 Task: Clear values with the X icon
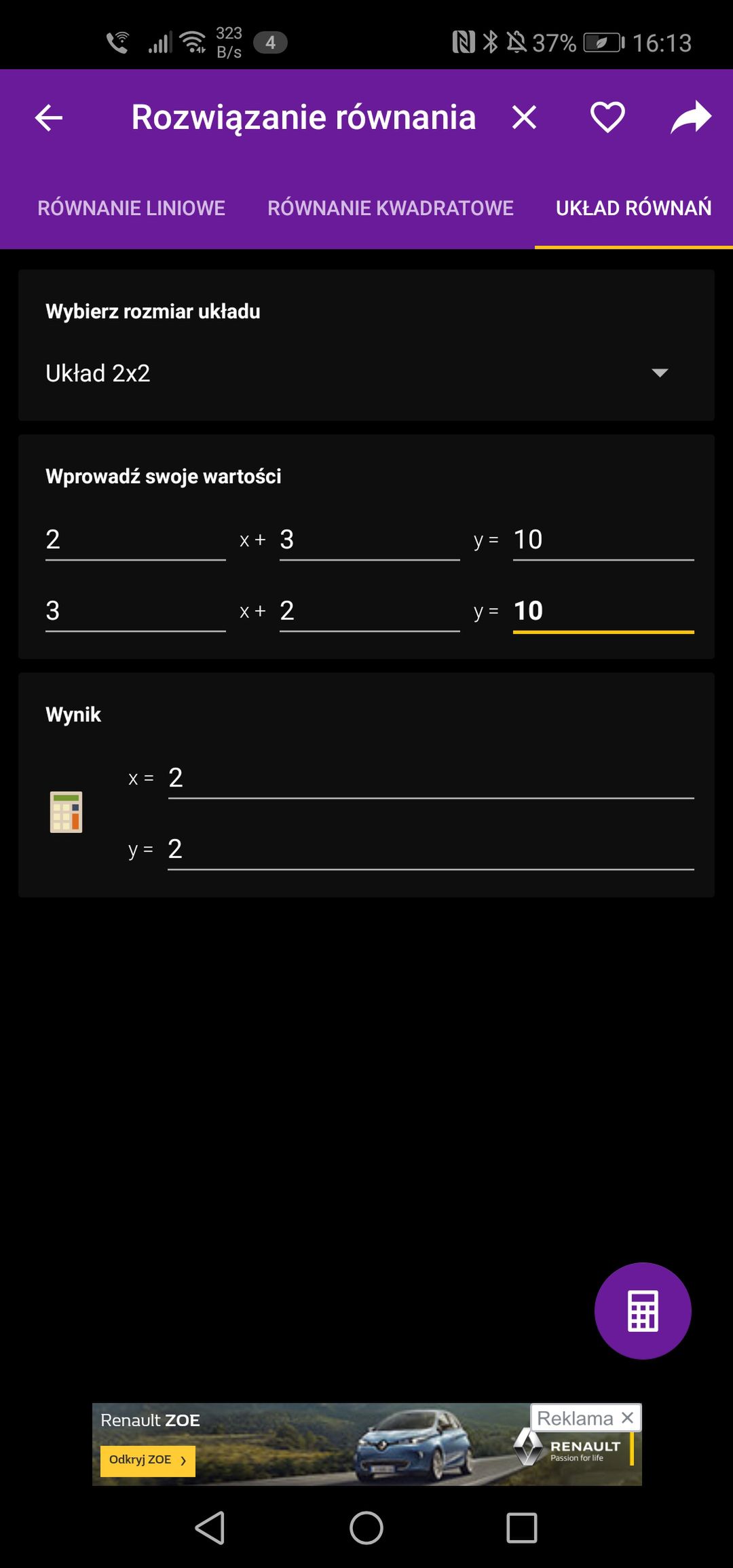pos(524,117)
